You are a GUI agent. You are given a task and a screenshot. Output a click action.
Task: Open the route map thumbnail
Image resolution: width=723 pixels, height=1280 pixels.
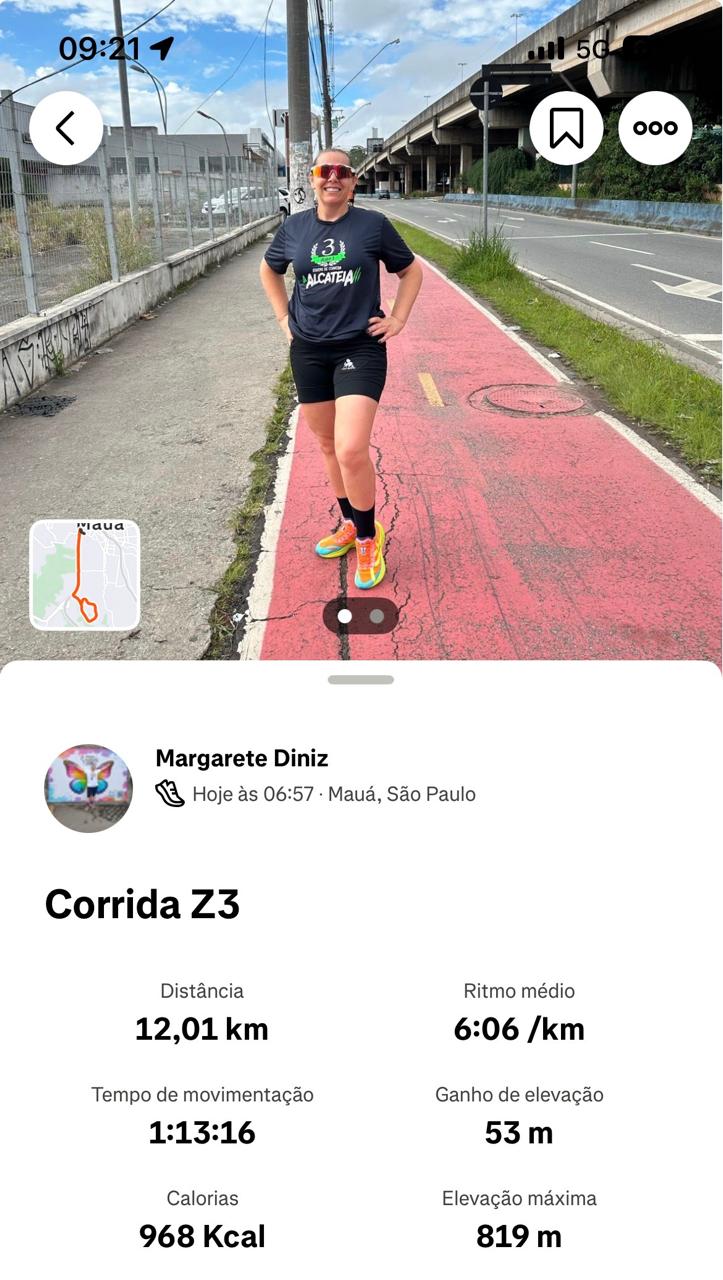coord(85,575)
